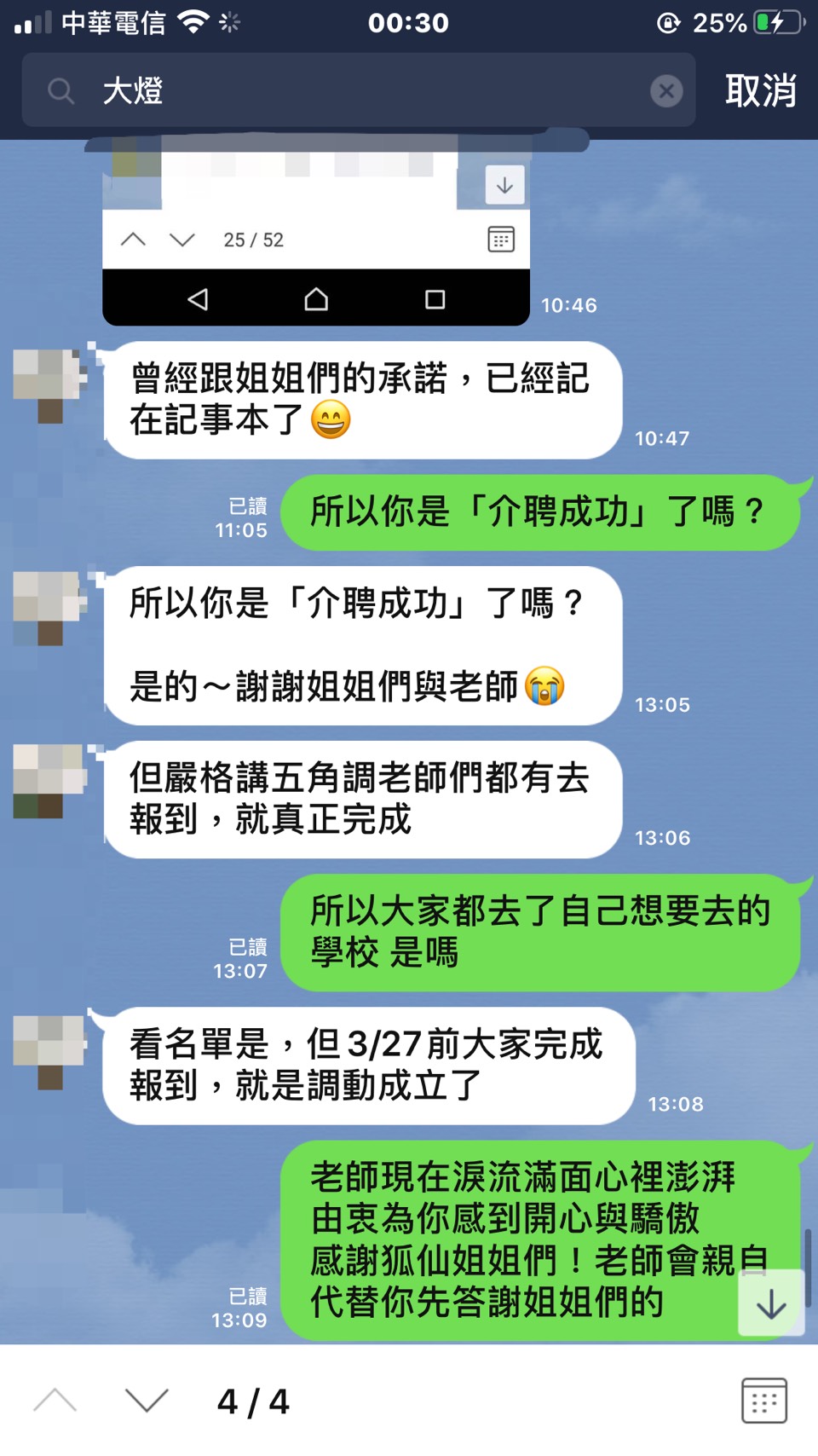Clear the search text

tap(666, 90)
